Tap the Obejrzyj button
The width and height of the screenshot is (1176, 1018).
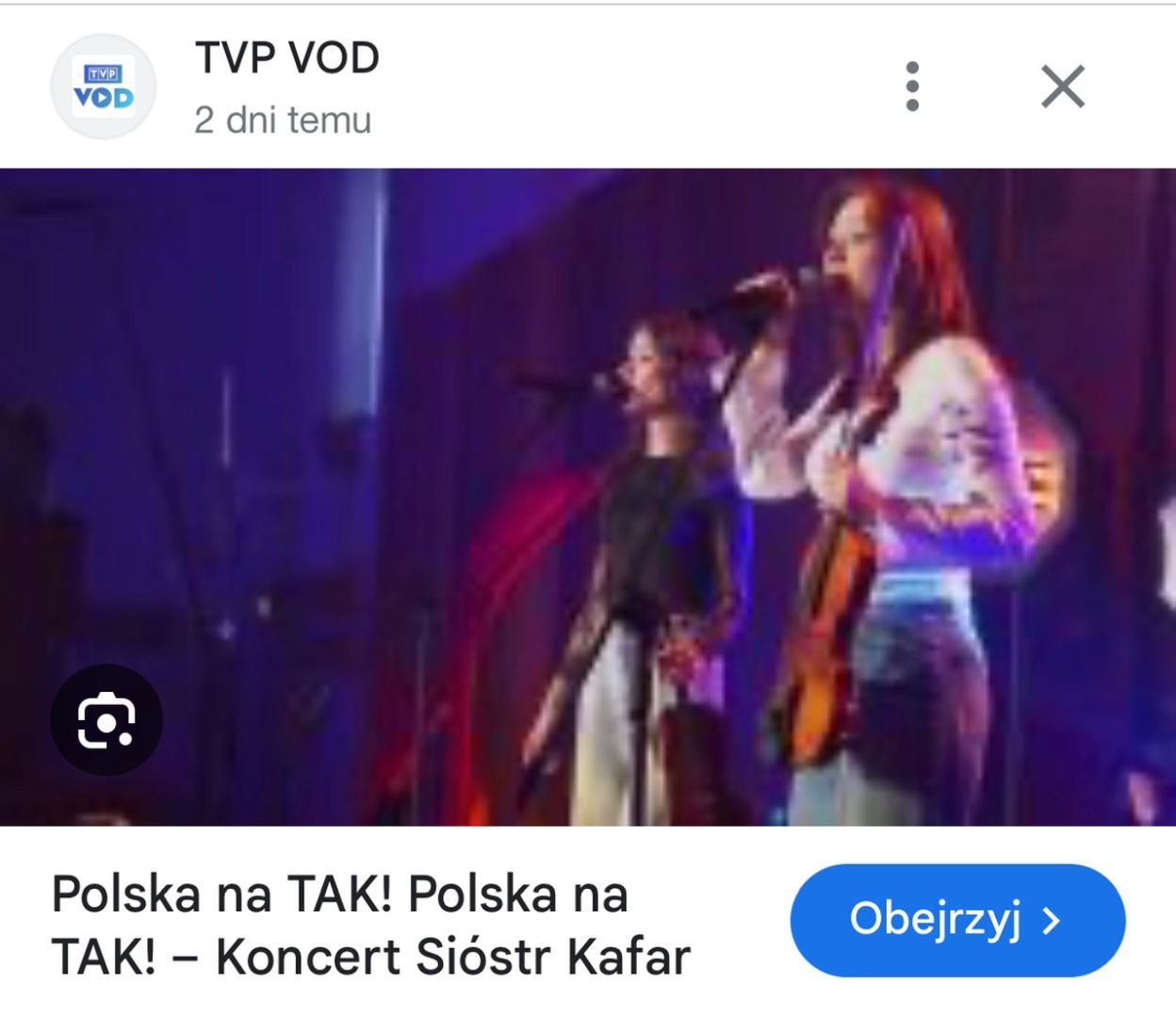pyautogui.click(x=957, y=919)
